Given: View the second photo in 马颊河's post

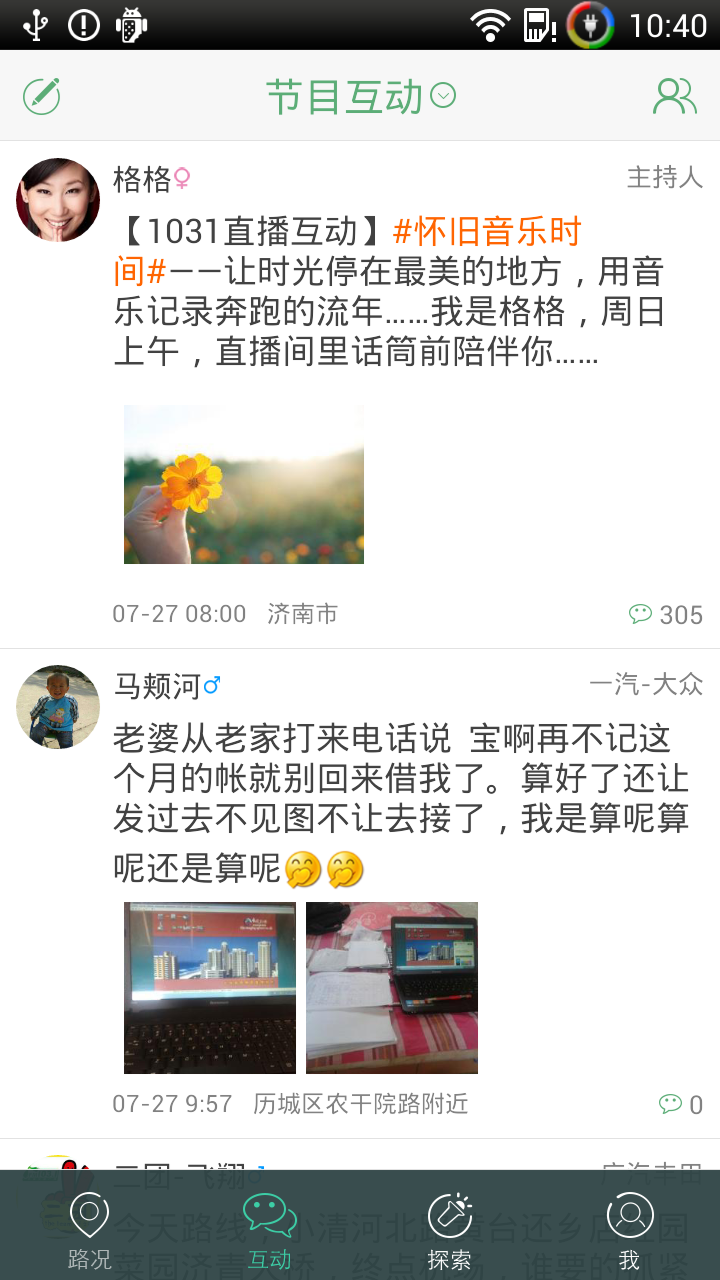Looking at the screenshot, I should pyautogui.click(x=392, y=987).
